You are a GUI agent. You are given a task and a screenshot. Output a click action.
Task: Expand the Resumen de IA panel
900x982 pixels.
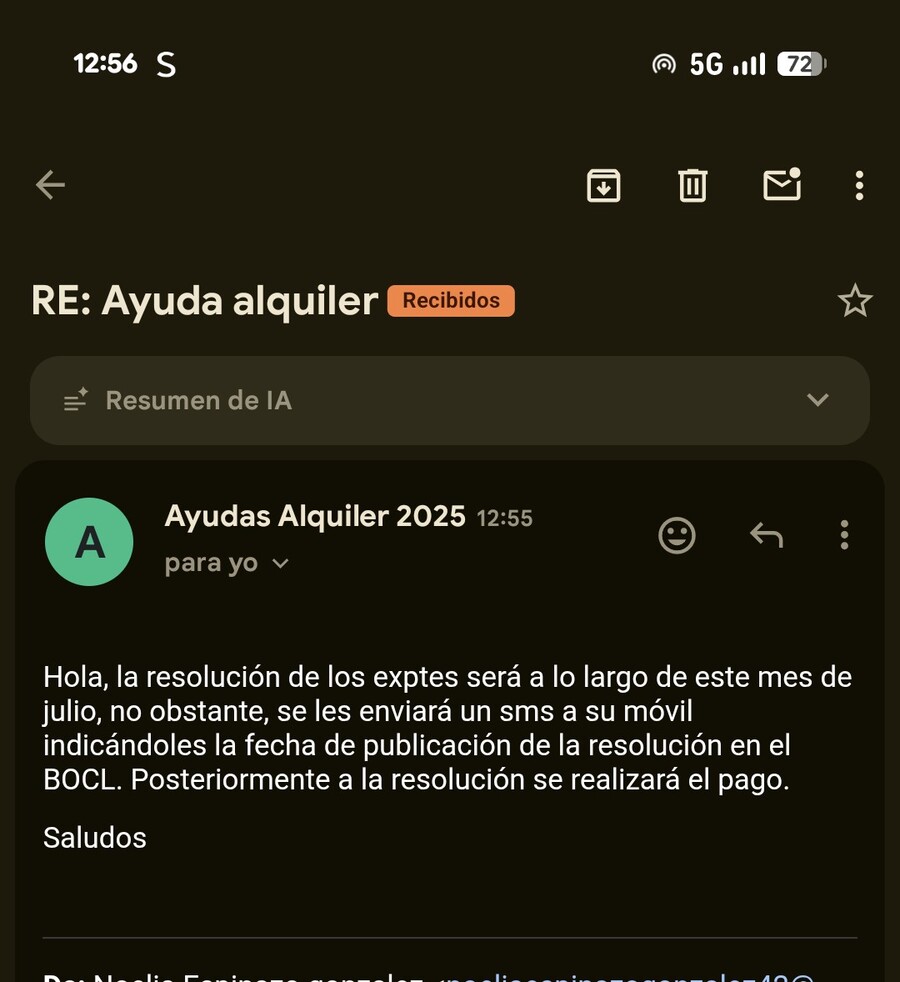coord(450,400)
